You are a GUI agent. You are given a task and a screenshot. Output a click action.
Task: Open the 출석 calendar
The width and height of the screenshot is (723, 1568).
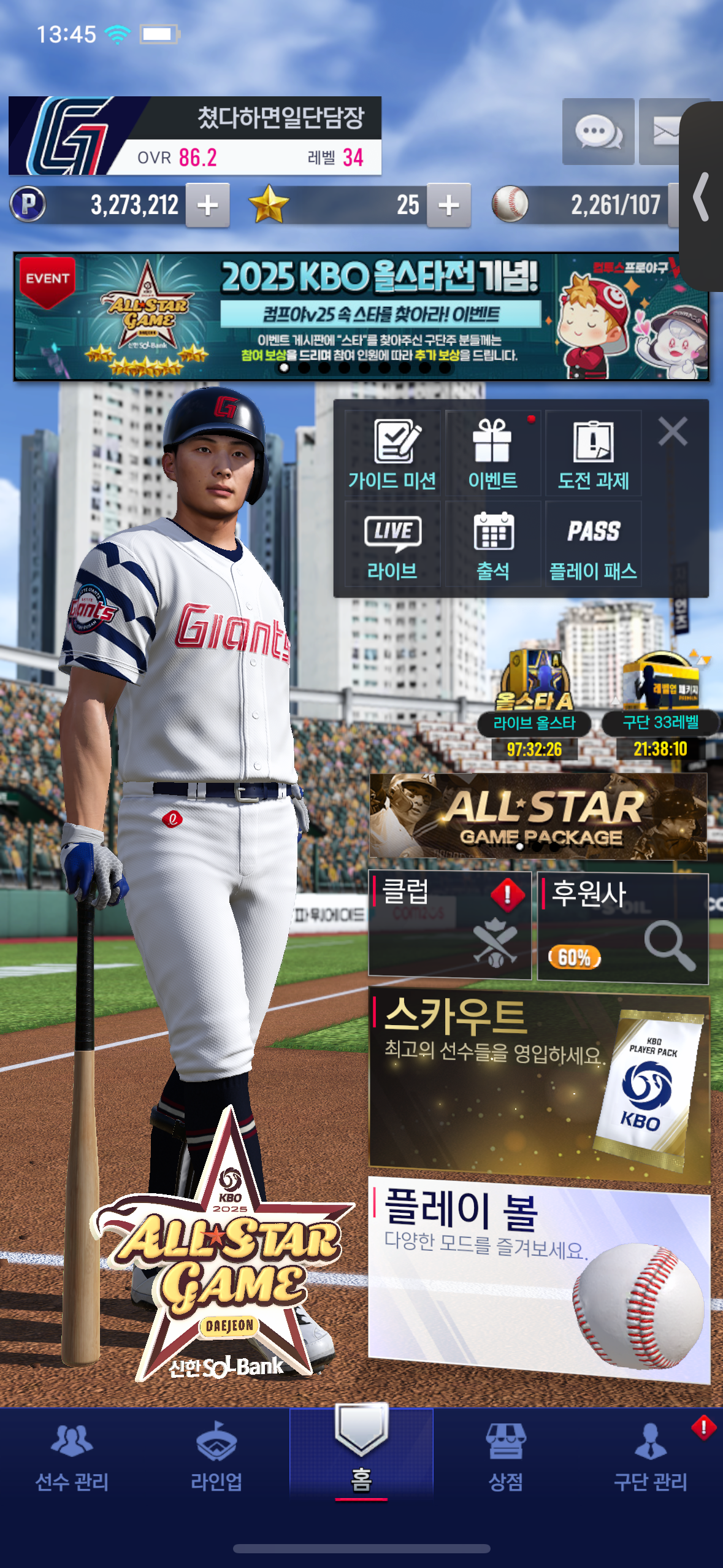coord(493,544)
